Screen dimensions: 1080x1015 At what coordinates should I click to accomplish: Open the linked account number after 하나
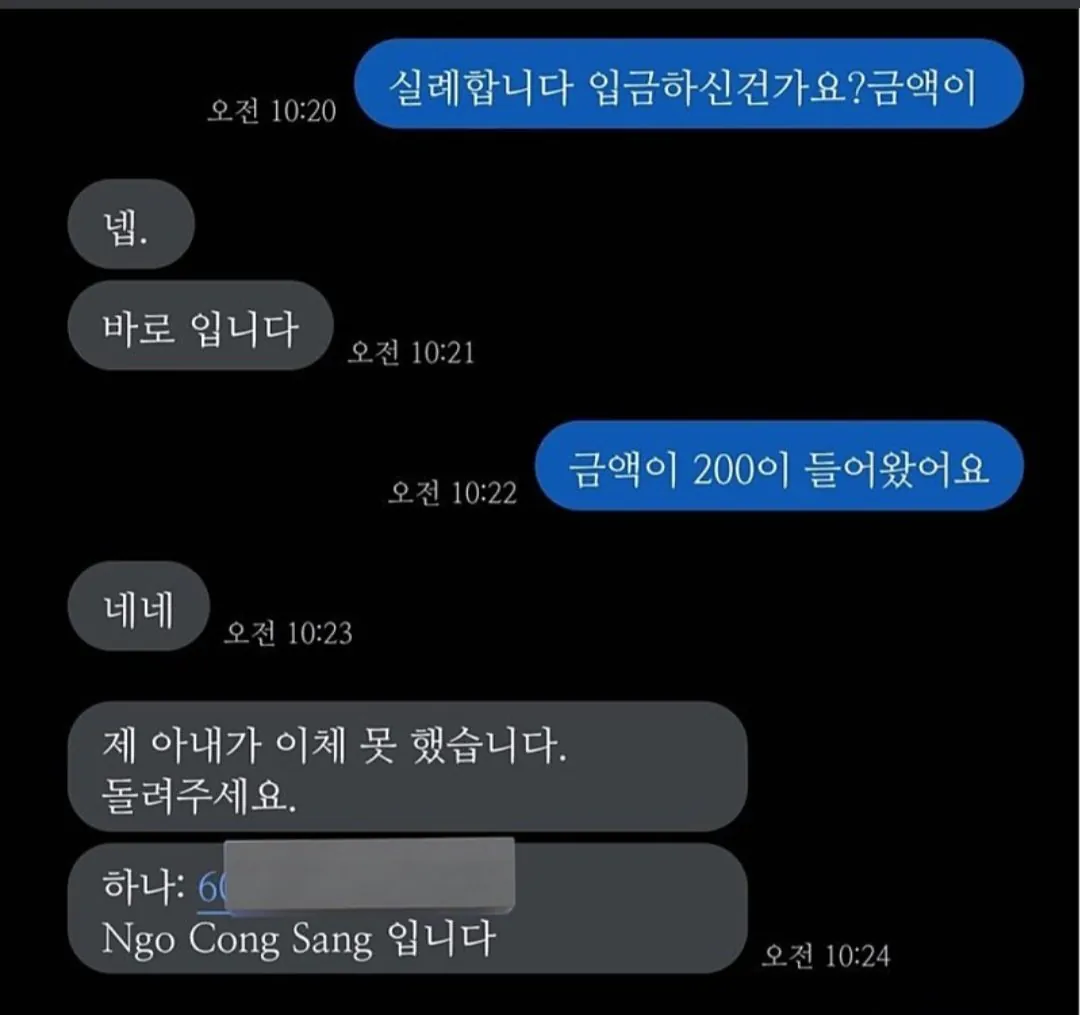point(211,888)
